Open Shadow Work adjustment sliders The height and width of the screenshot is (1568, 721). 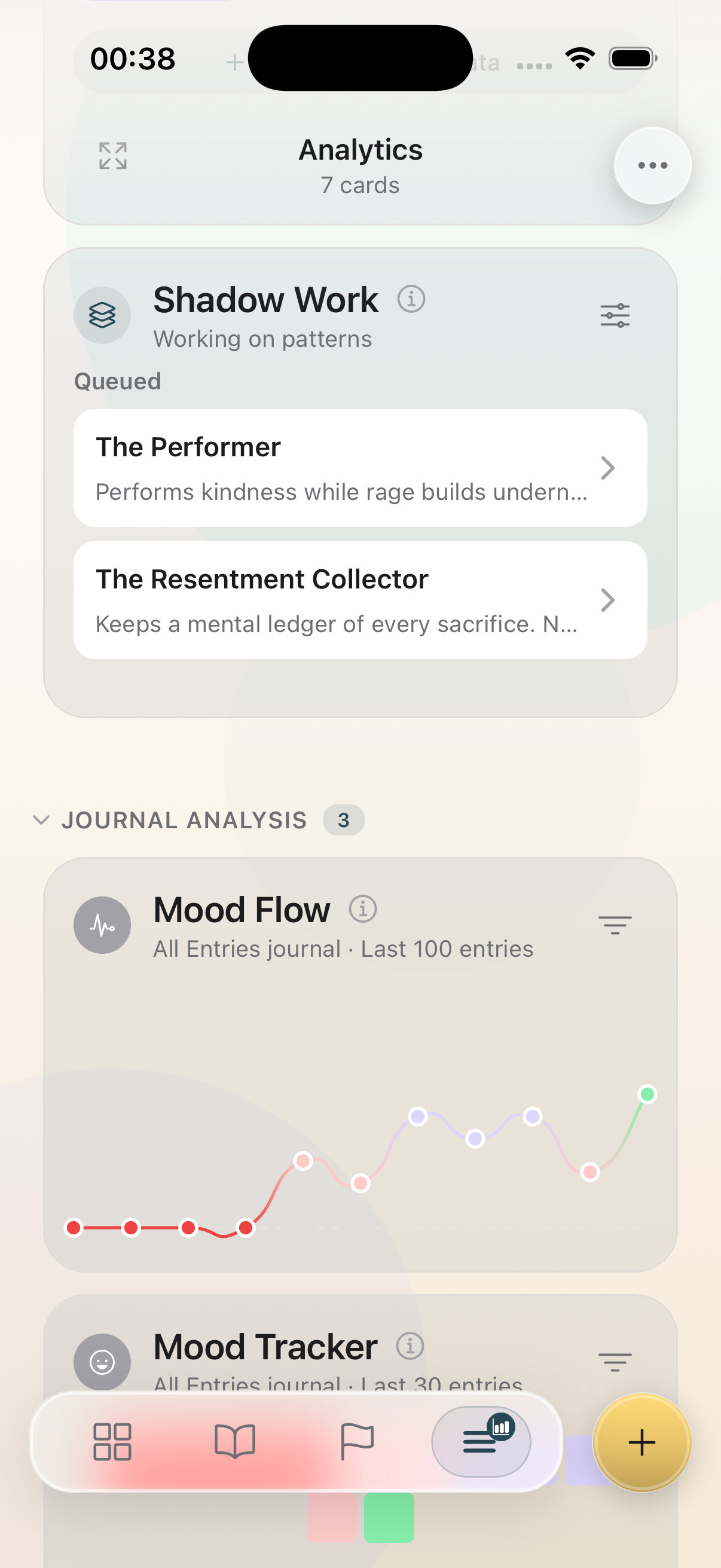(615, 315)
